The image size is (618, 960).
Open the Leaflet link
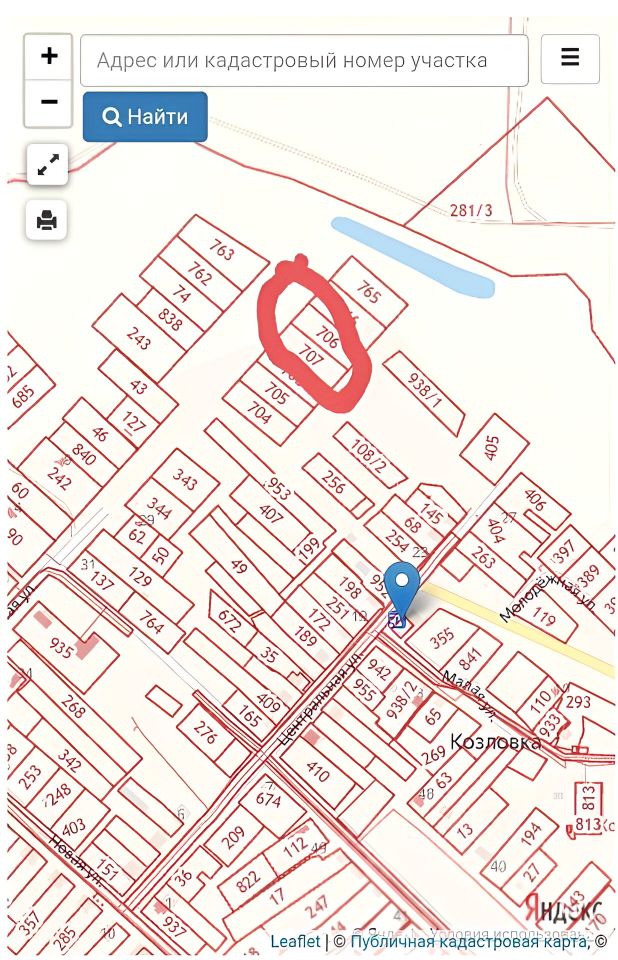point(296,941)
